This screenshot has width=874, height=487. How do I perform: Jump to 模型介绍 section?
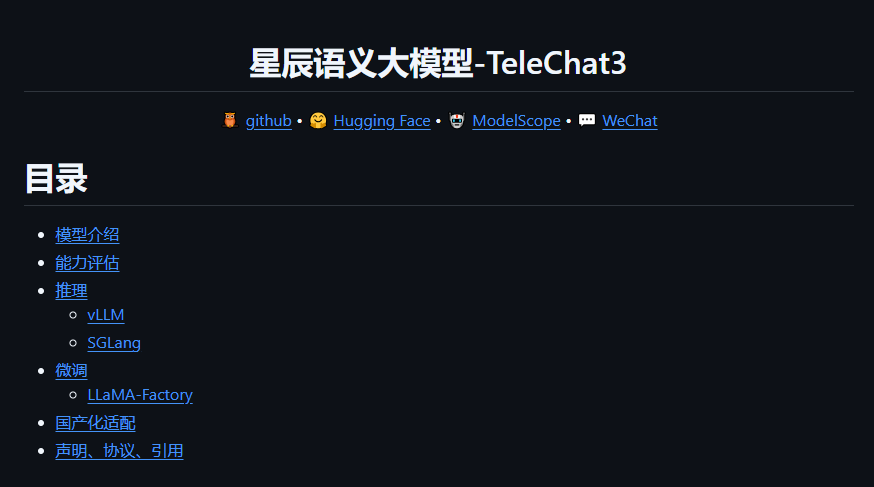point(87,235)
